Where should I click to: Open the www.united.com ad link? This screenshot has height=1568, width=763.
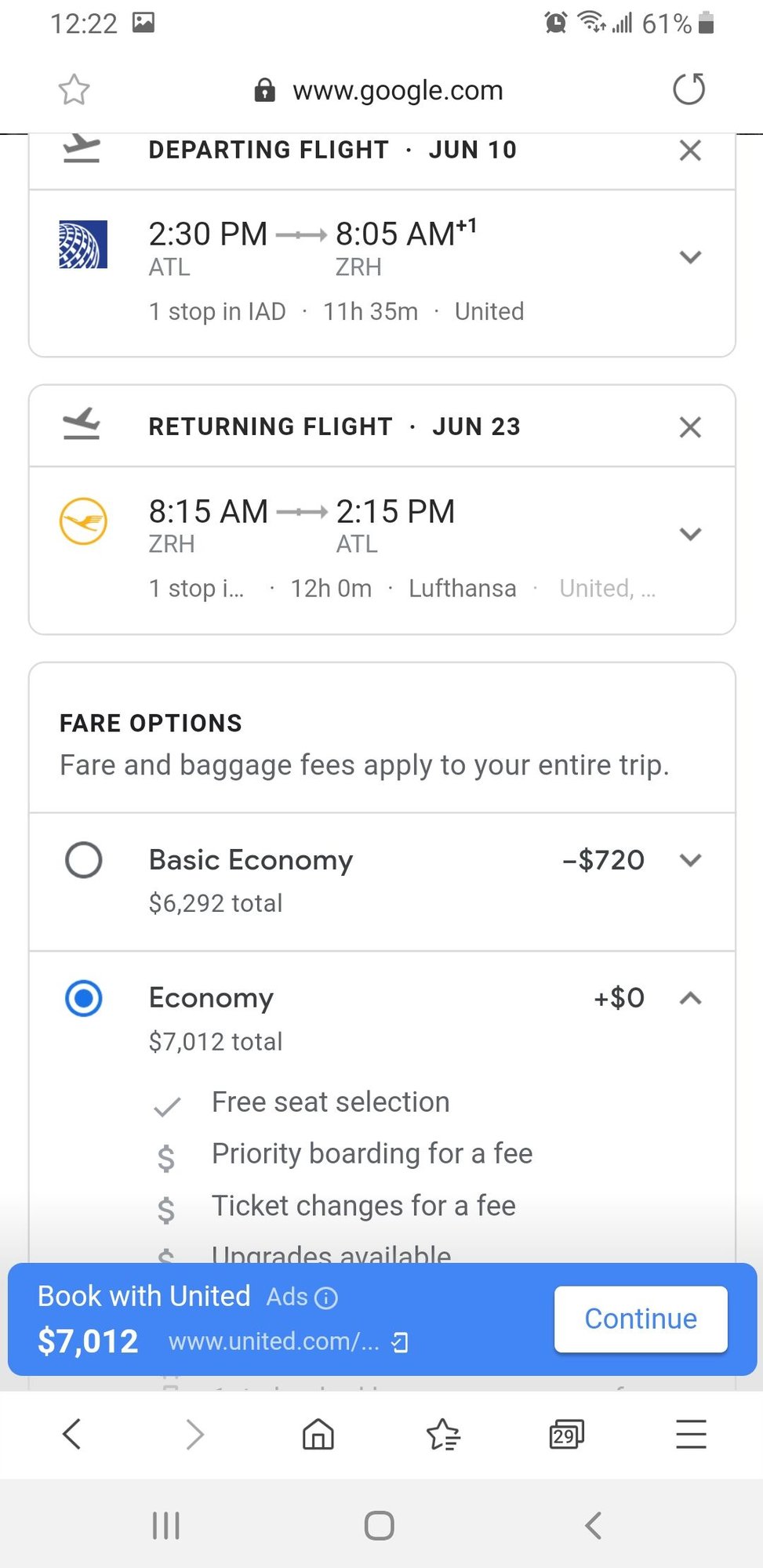tap(274, 1341)
